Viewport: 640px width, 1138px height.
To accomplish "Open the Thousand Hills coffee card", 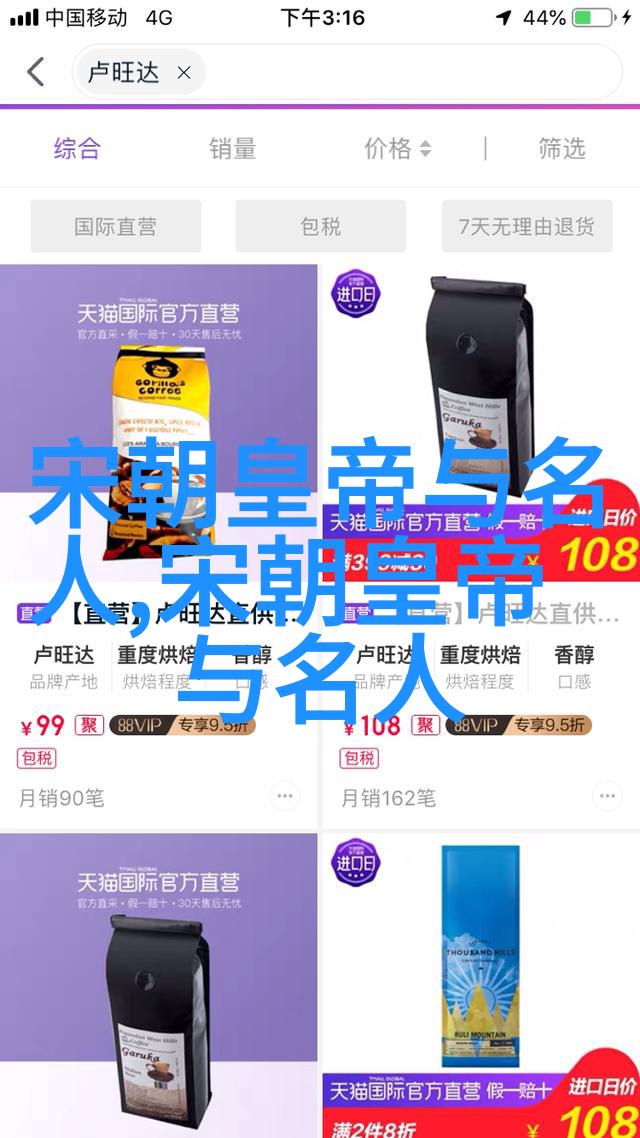I will 481,985.
